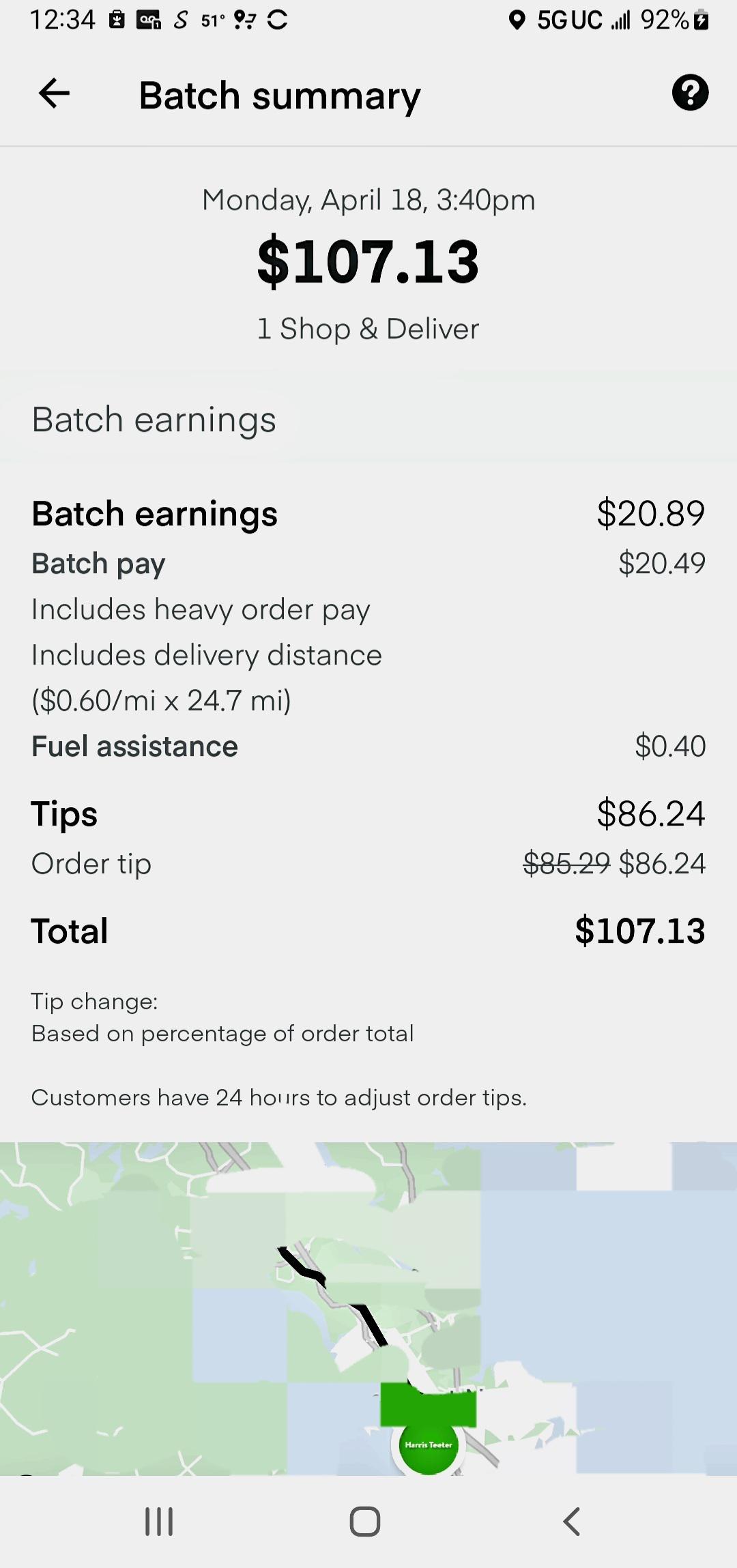
Task: Tap the Order tip $86.24 row
Action: click(369, 863)
